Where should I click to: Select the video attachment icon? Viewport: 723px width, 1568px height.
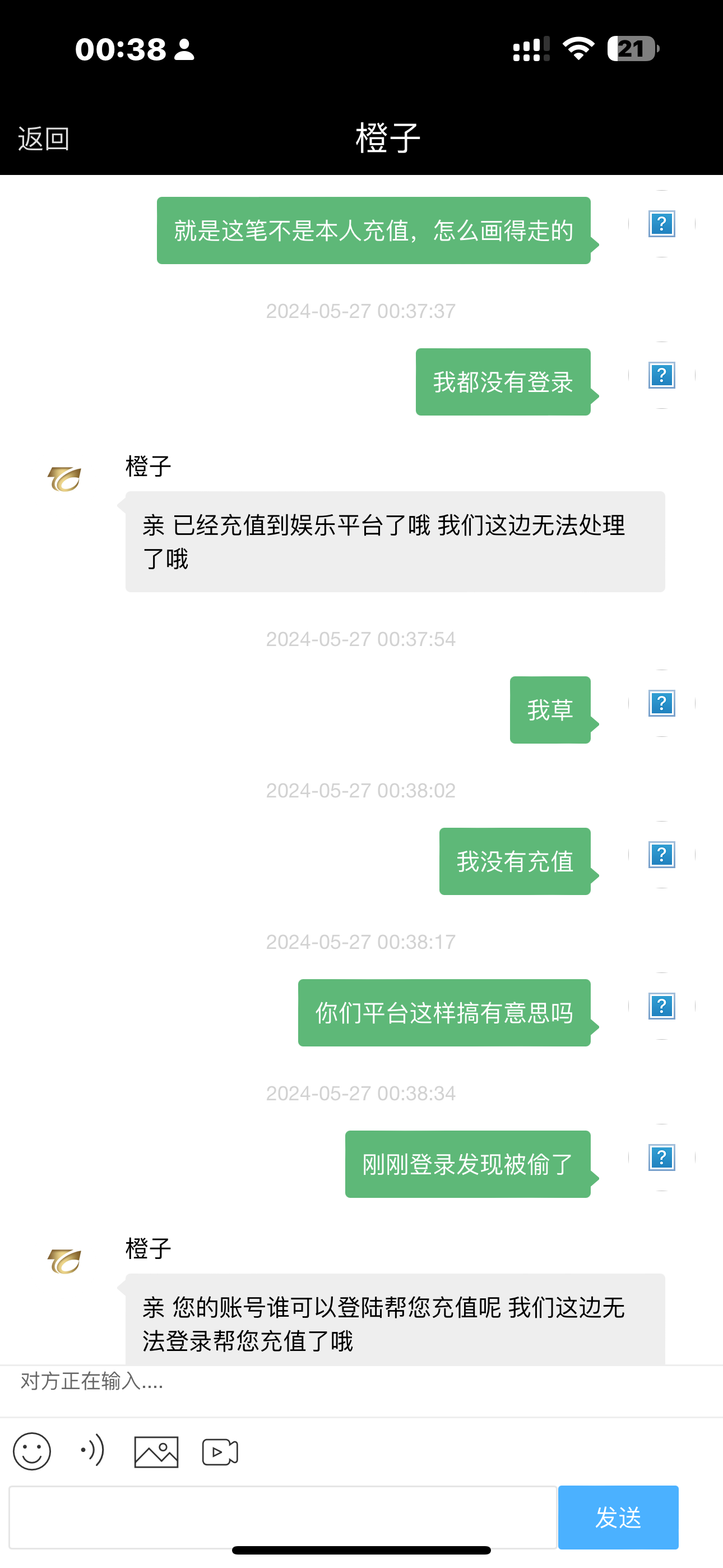click(x=219, y=1452)
